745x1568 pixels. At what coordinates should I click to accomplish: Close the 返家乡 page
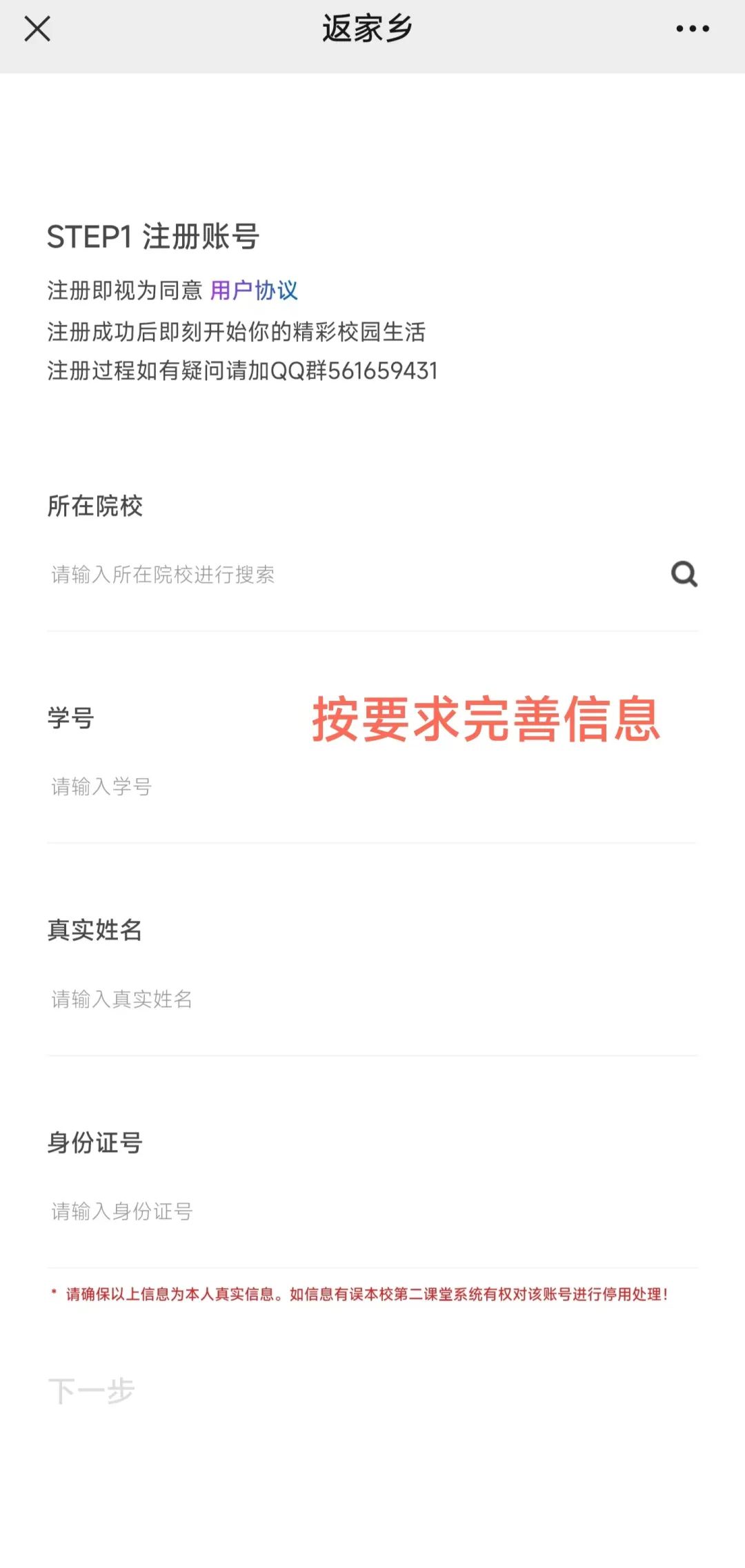tap(37, 29)
